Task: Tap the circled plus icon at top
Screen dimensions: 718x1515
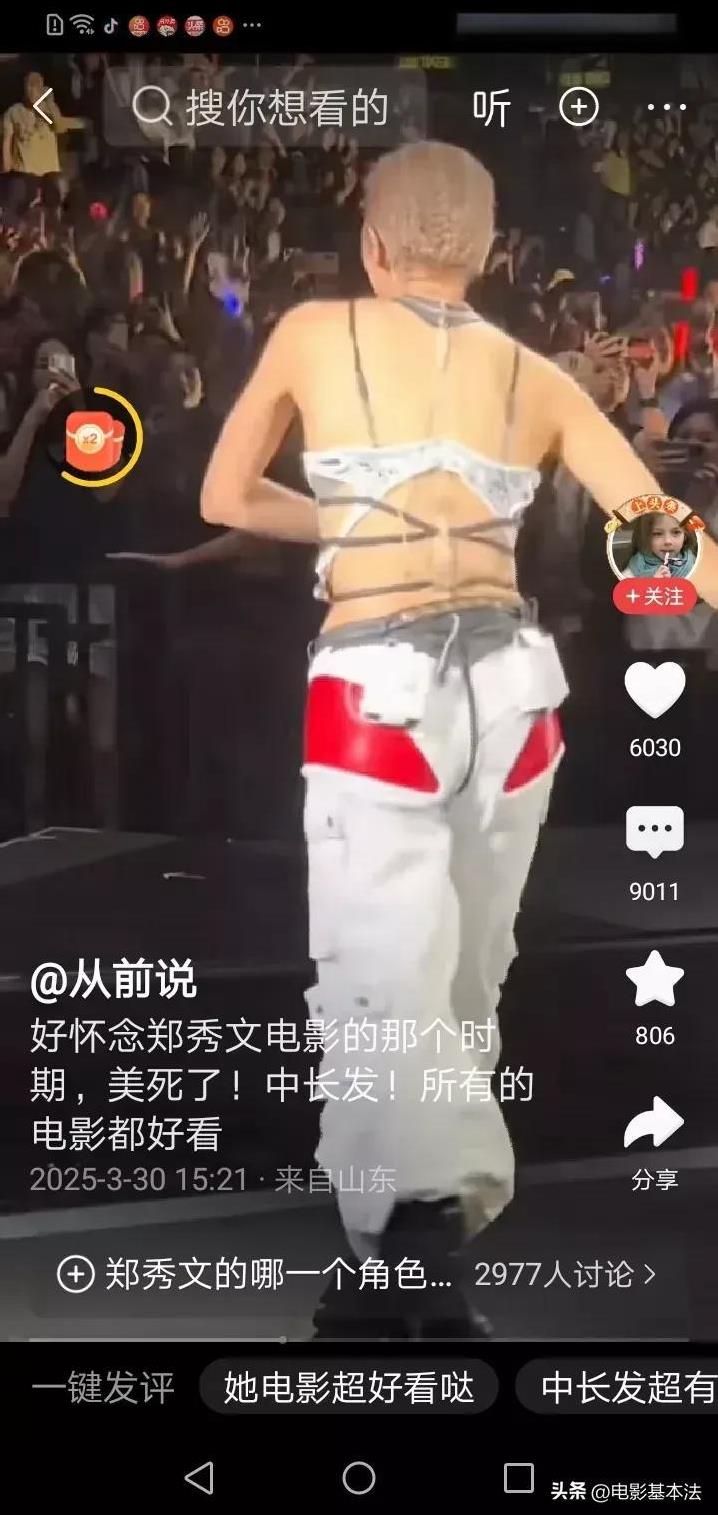Action: click(x=579, y=107)
